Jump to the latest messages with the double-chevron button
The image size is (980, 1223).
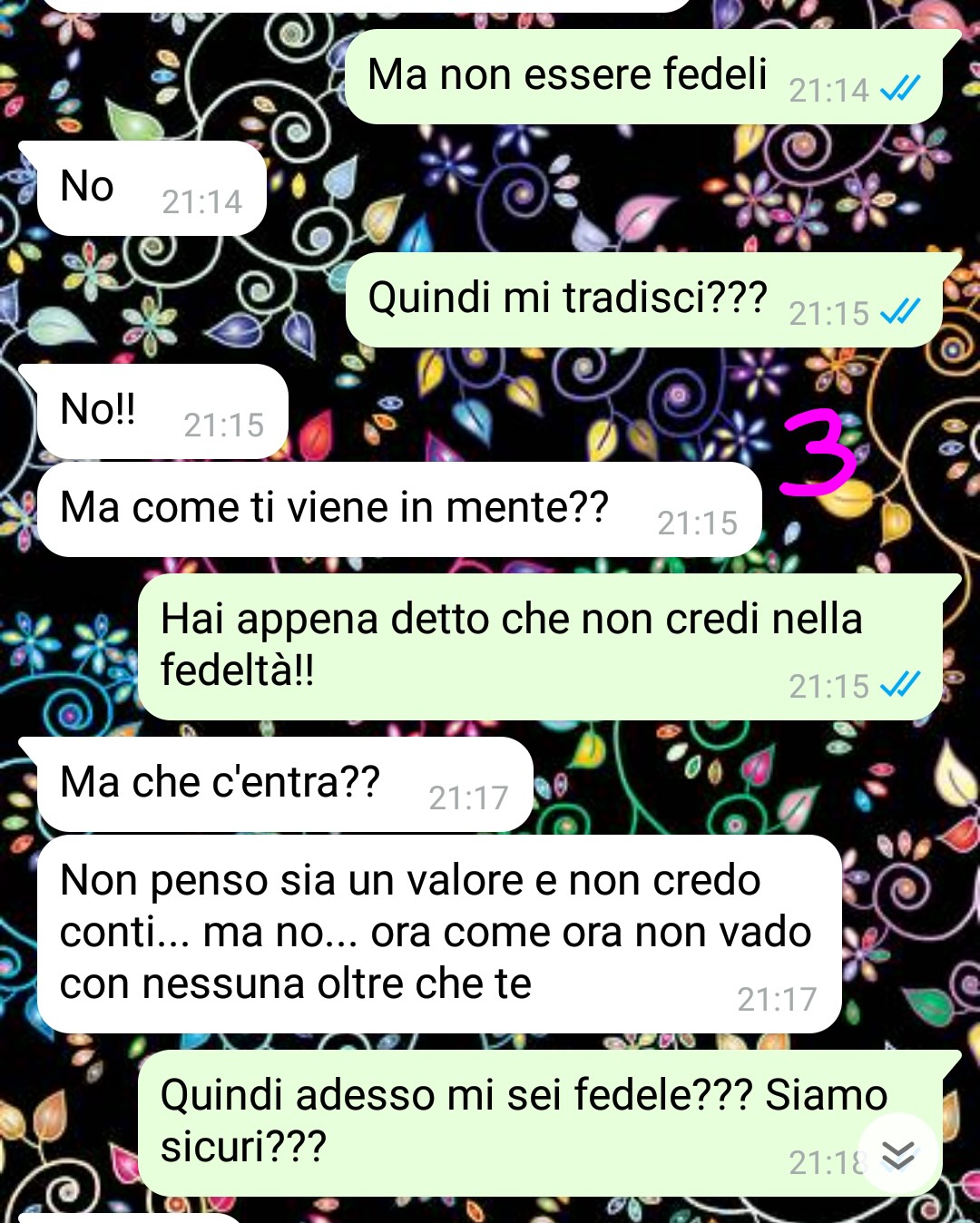coord(898,1154)
